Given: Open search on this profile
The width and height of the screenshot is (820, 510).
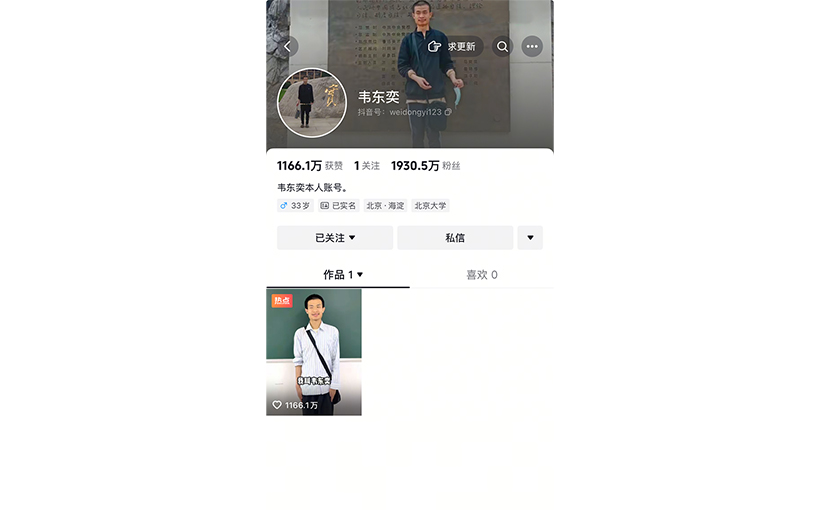Looking at the screenshot, I should point(503,47).
